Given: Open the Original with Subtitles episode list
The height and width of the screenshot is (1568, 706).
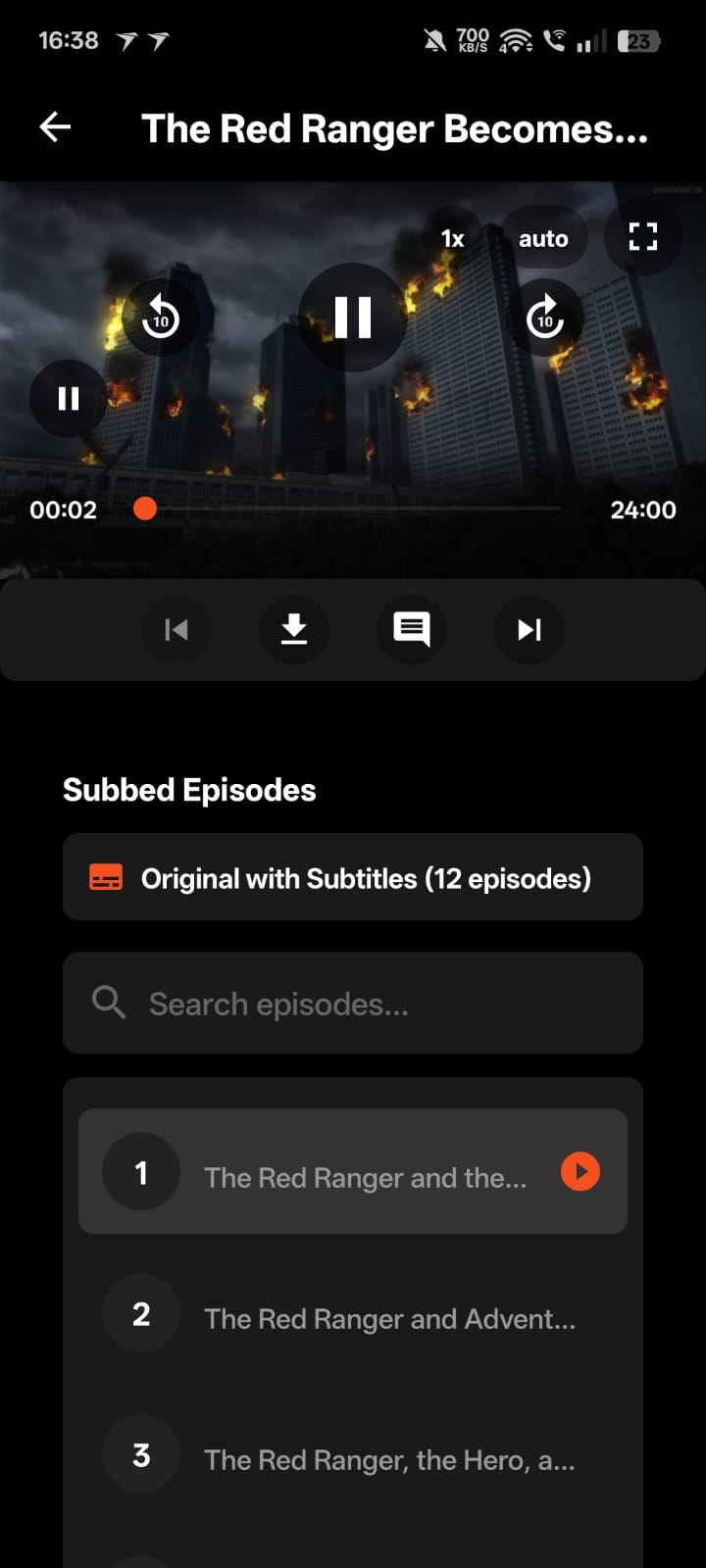Looking at the screenshot, I should coord(353,877).
